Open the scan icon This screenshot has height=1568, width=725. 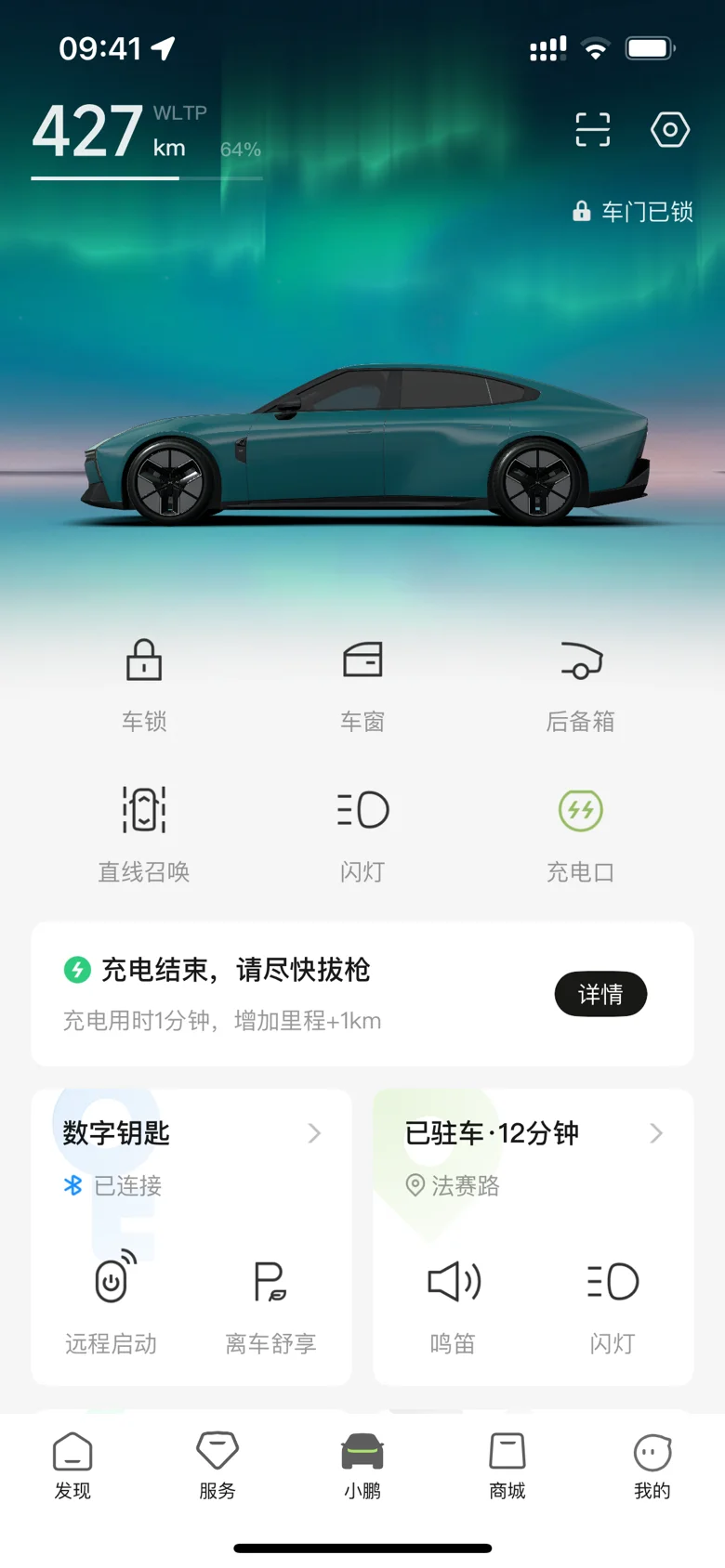point(592,130)
